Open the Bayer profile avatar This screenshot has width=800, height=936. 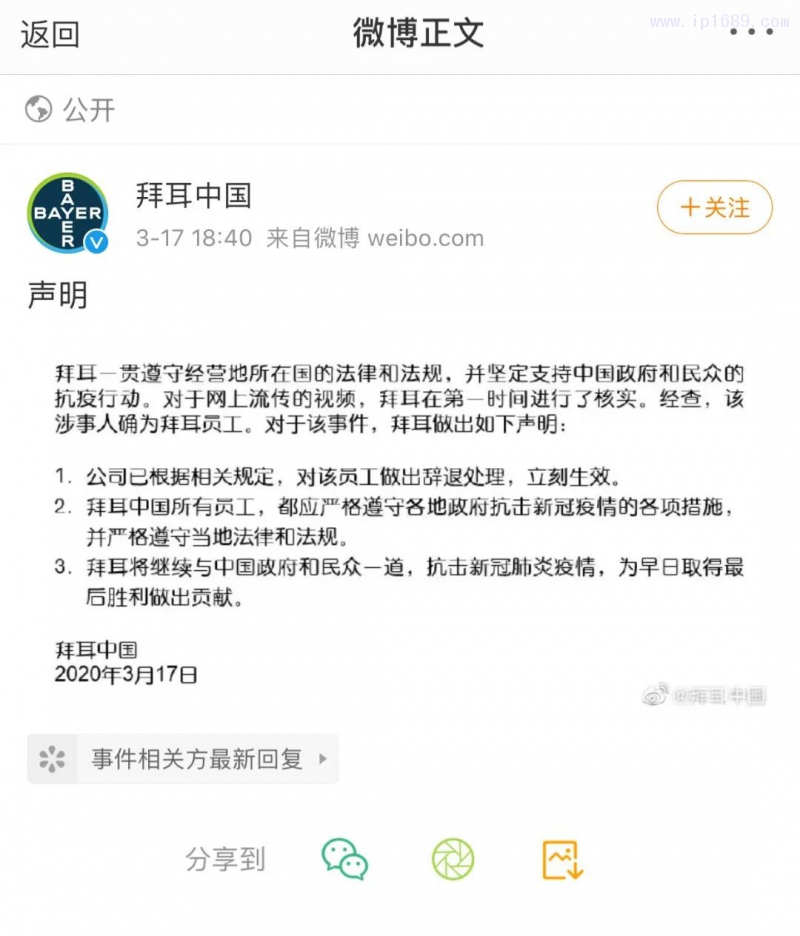(x=67, y=213)
